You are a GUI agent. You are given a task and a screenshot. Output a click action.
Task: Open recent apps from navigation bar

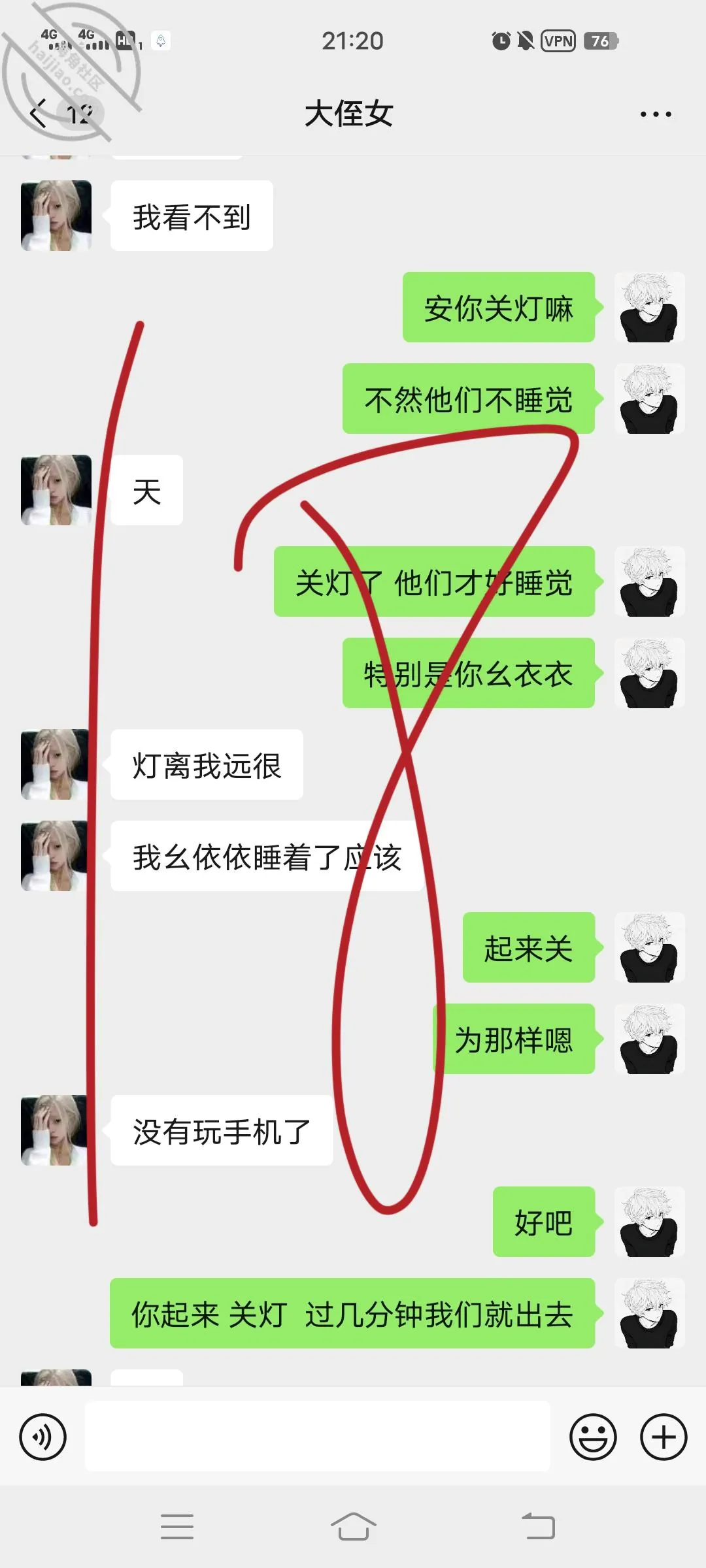point(176,1527)
